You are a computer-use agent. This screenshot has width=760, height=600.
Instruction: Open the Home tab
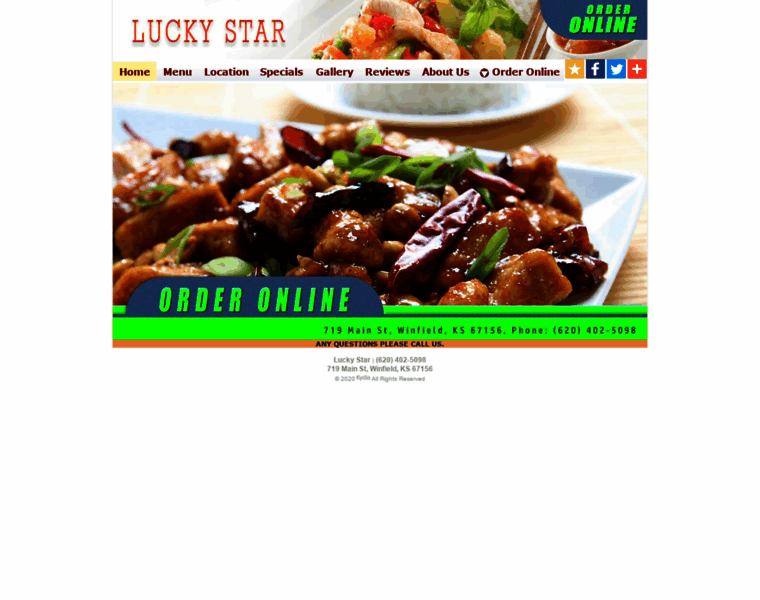pos(134,72)
